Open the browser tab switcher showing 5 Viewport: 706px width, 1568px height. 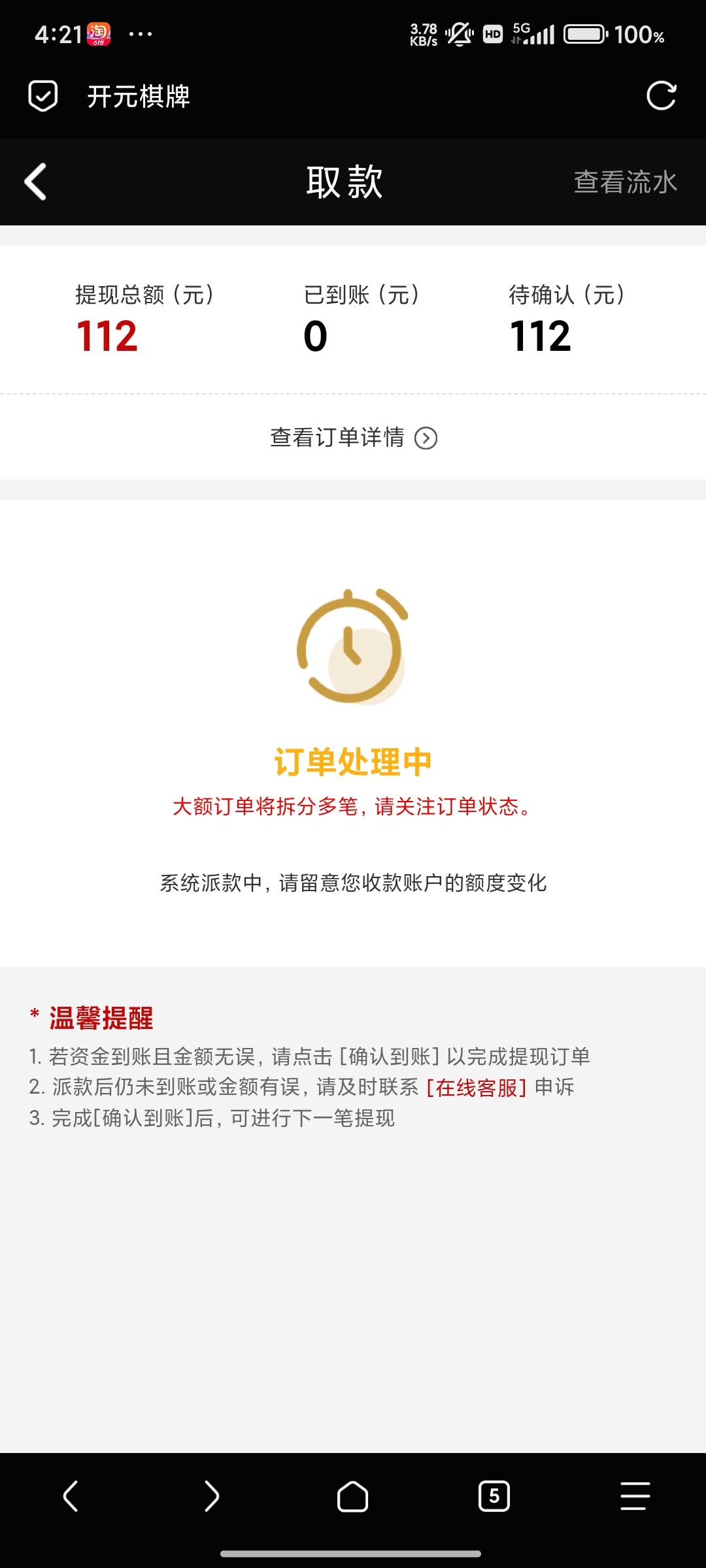[494, 1496]
